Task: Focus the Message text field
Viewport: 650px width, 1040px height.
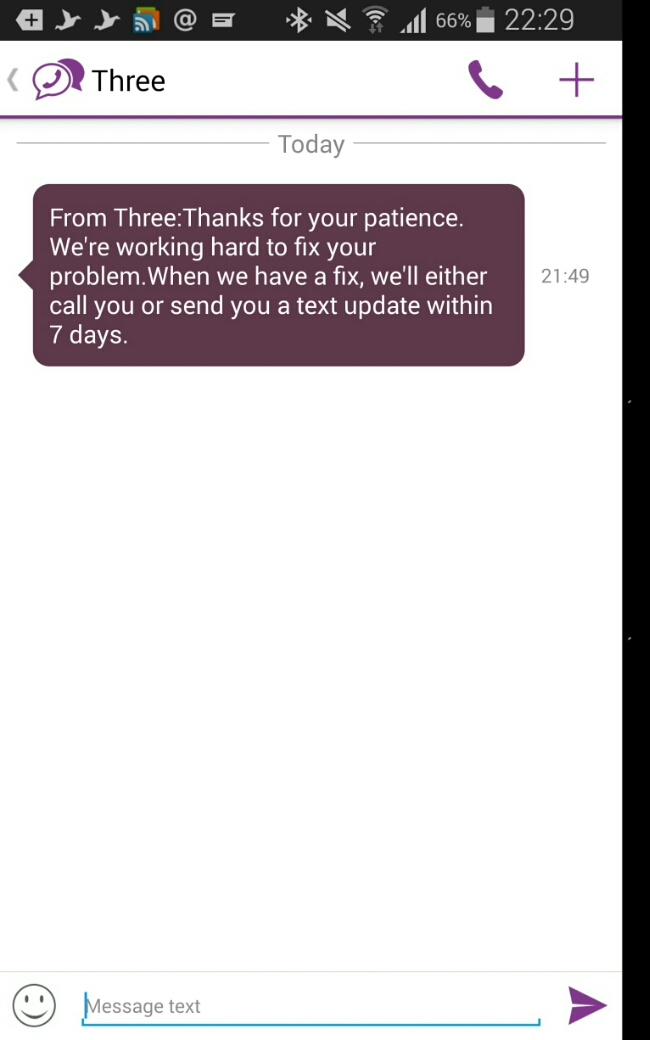Action: click(310, 1006)
